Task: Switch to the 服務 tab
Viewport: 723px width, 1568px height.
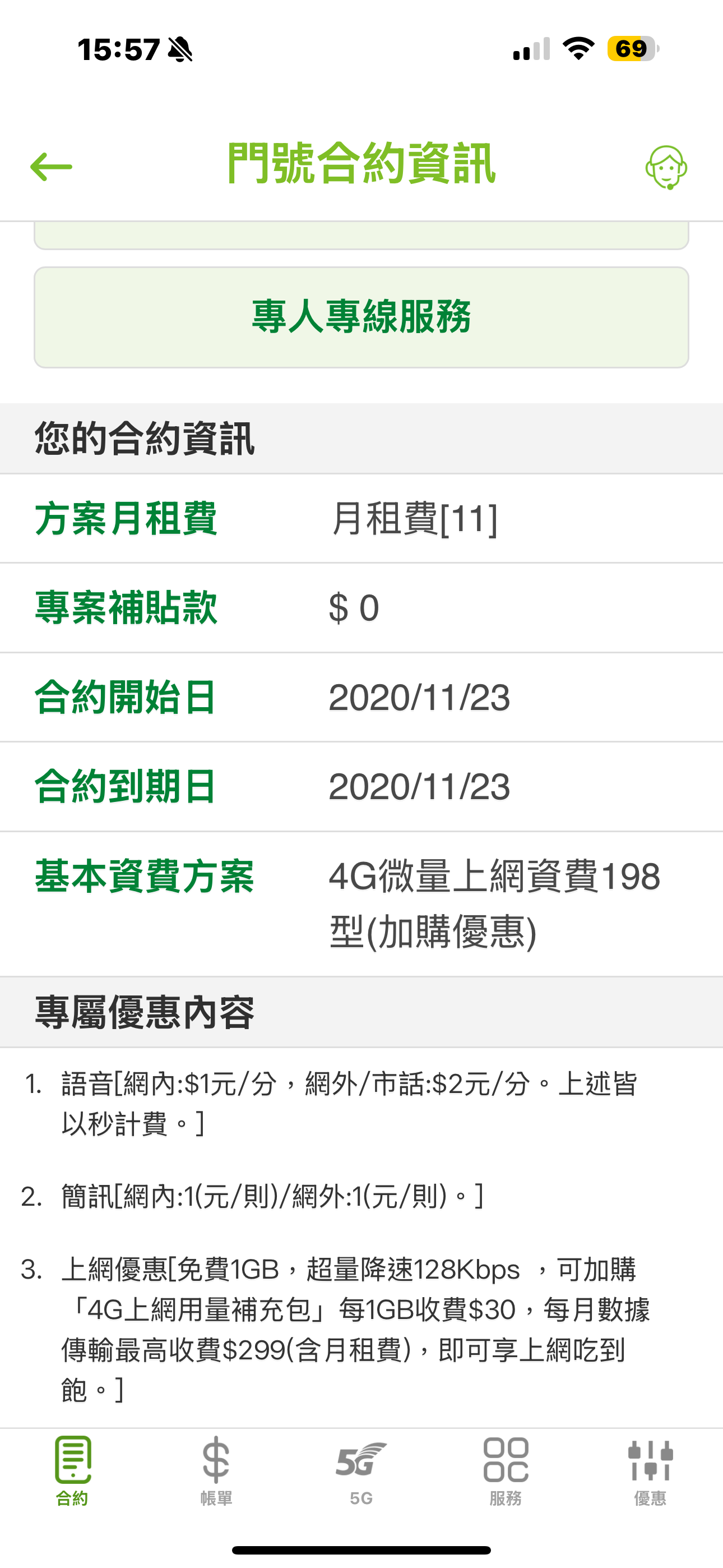Action: [506, 1471]
